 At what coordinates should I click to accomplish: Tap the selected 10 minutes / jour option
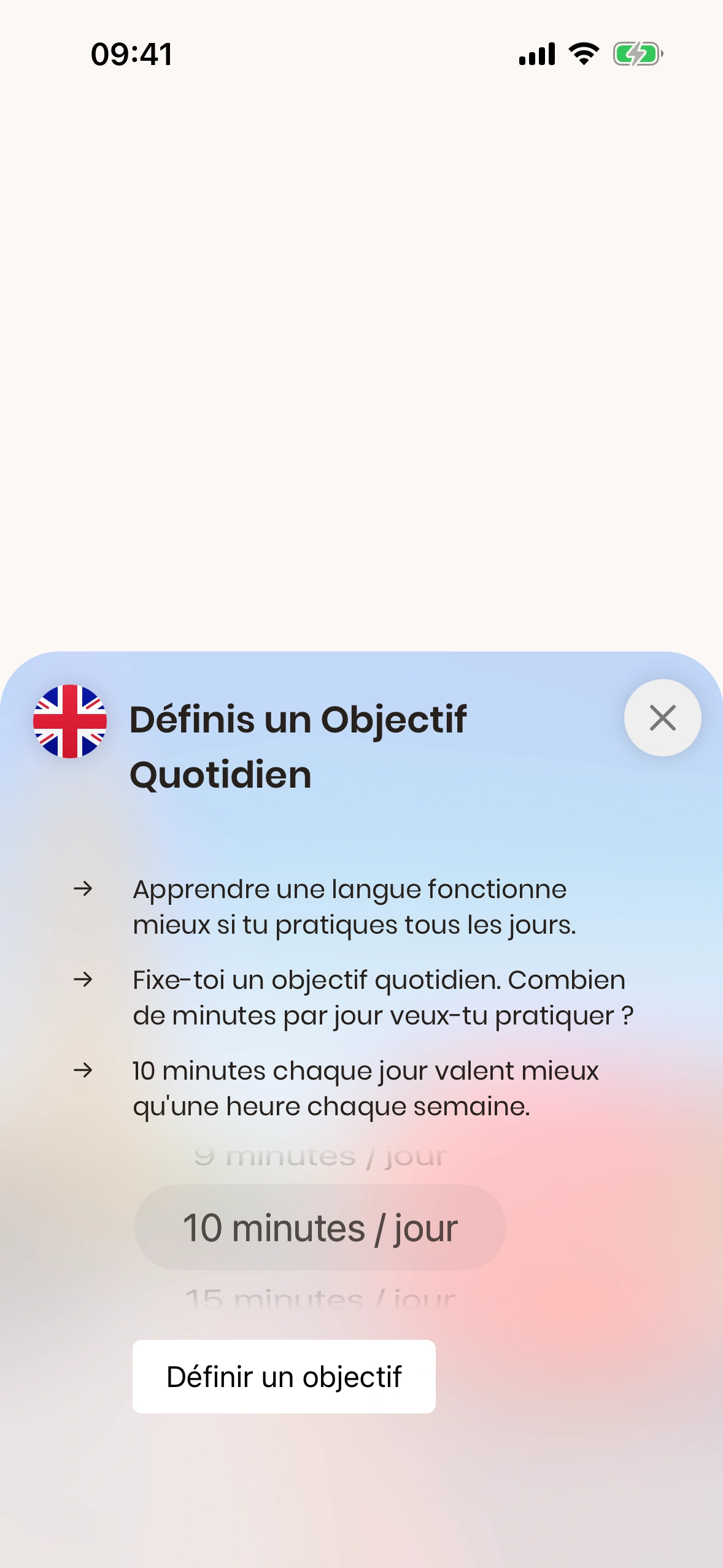tap(320, 1228)
